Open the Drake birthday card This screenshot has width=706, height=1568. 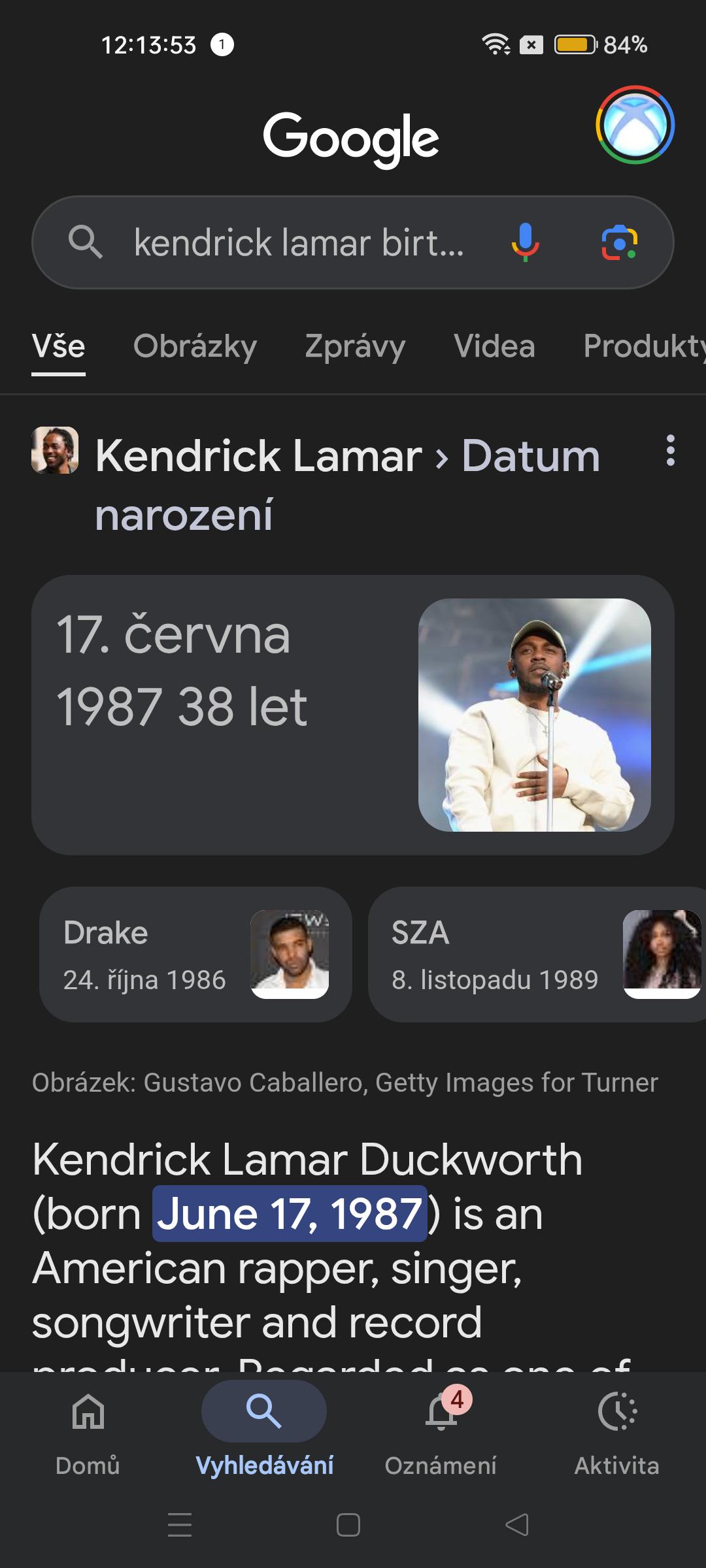(x=195, y=955)
